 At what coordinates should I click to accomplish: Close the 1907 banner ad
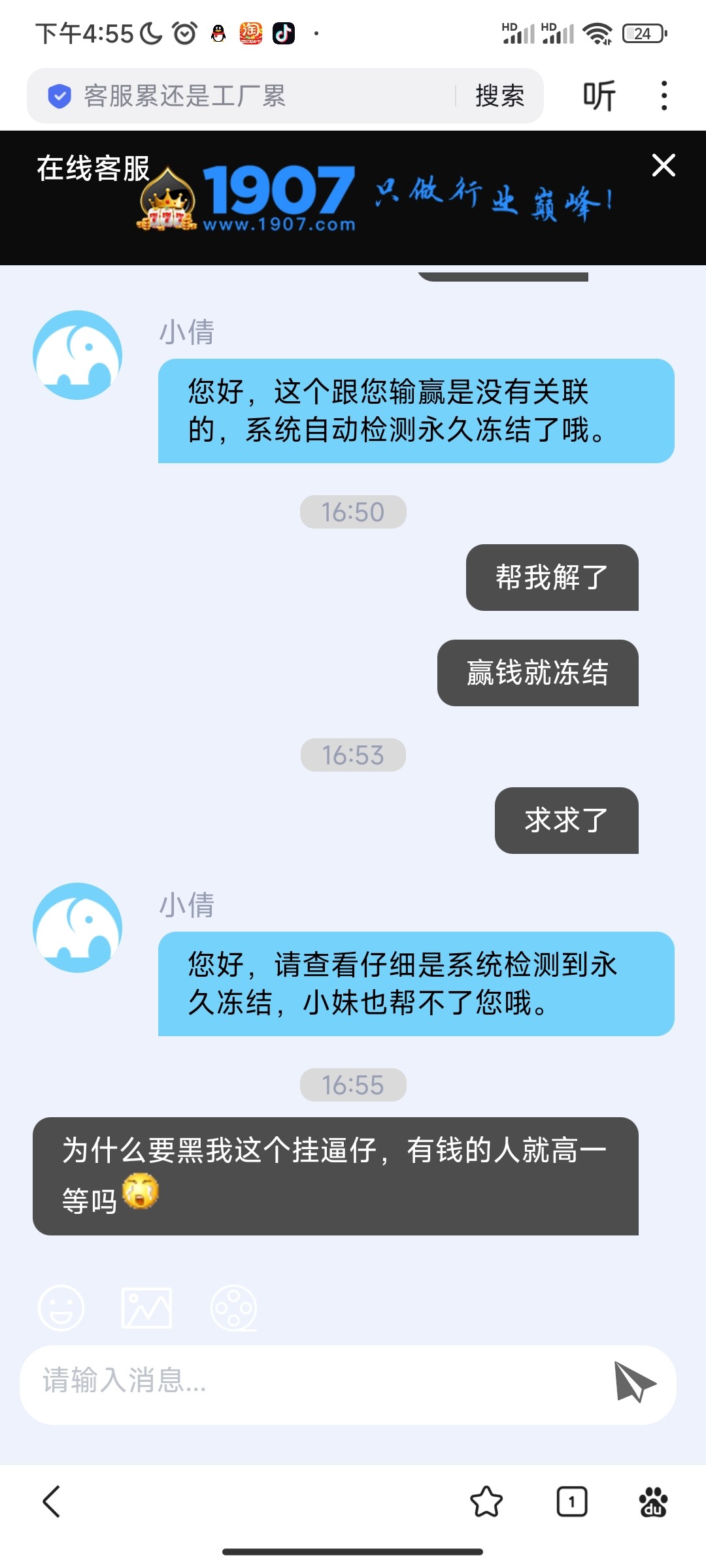[663, 166]
